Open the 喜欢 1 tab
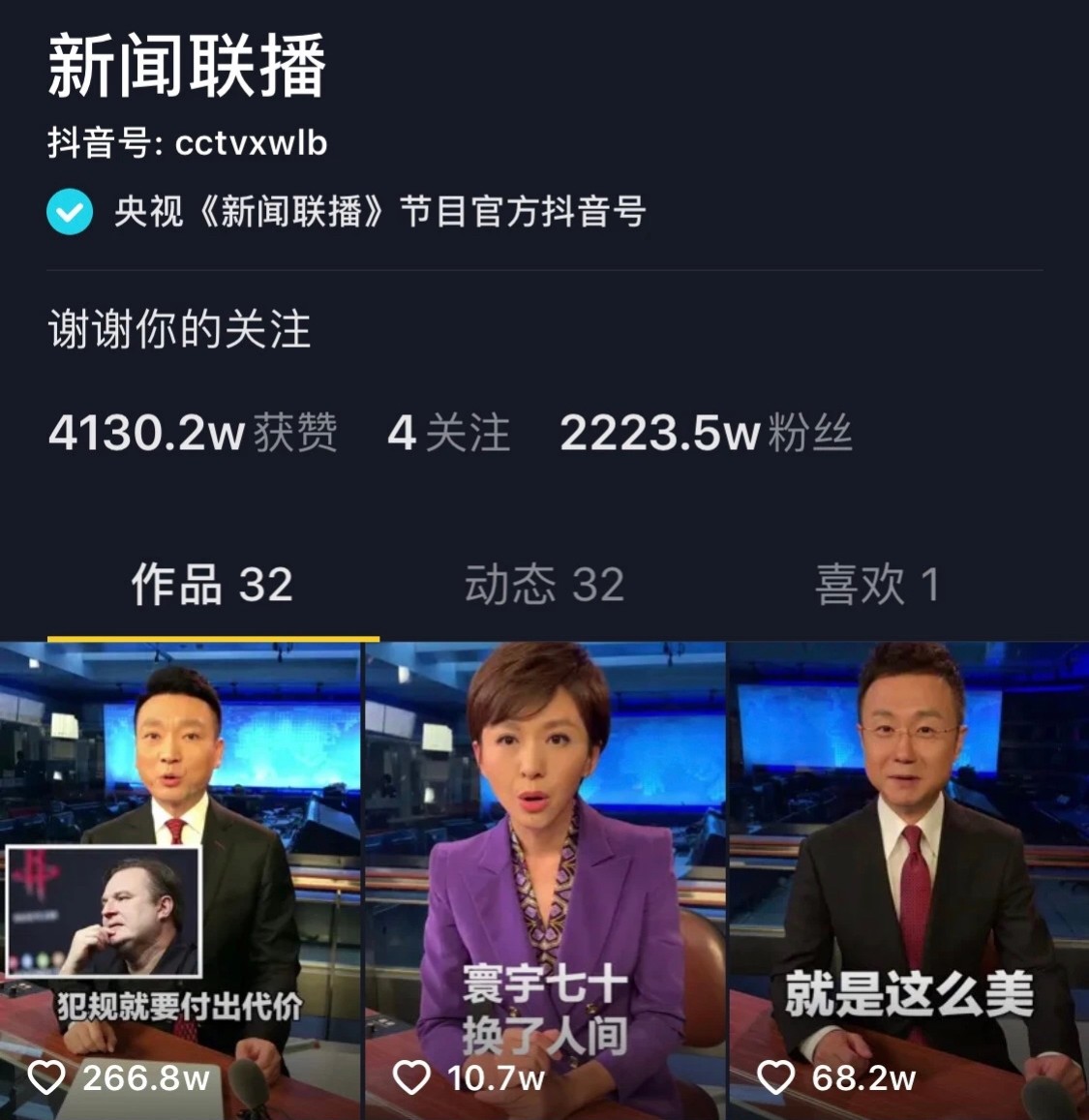Screen dimensions: 1089x1120 (879, 584)
